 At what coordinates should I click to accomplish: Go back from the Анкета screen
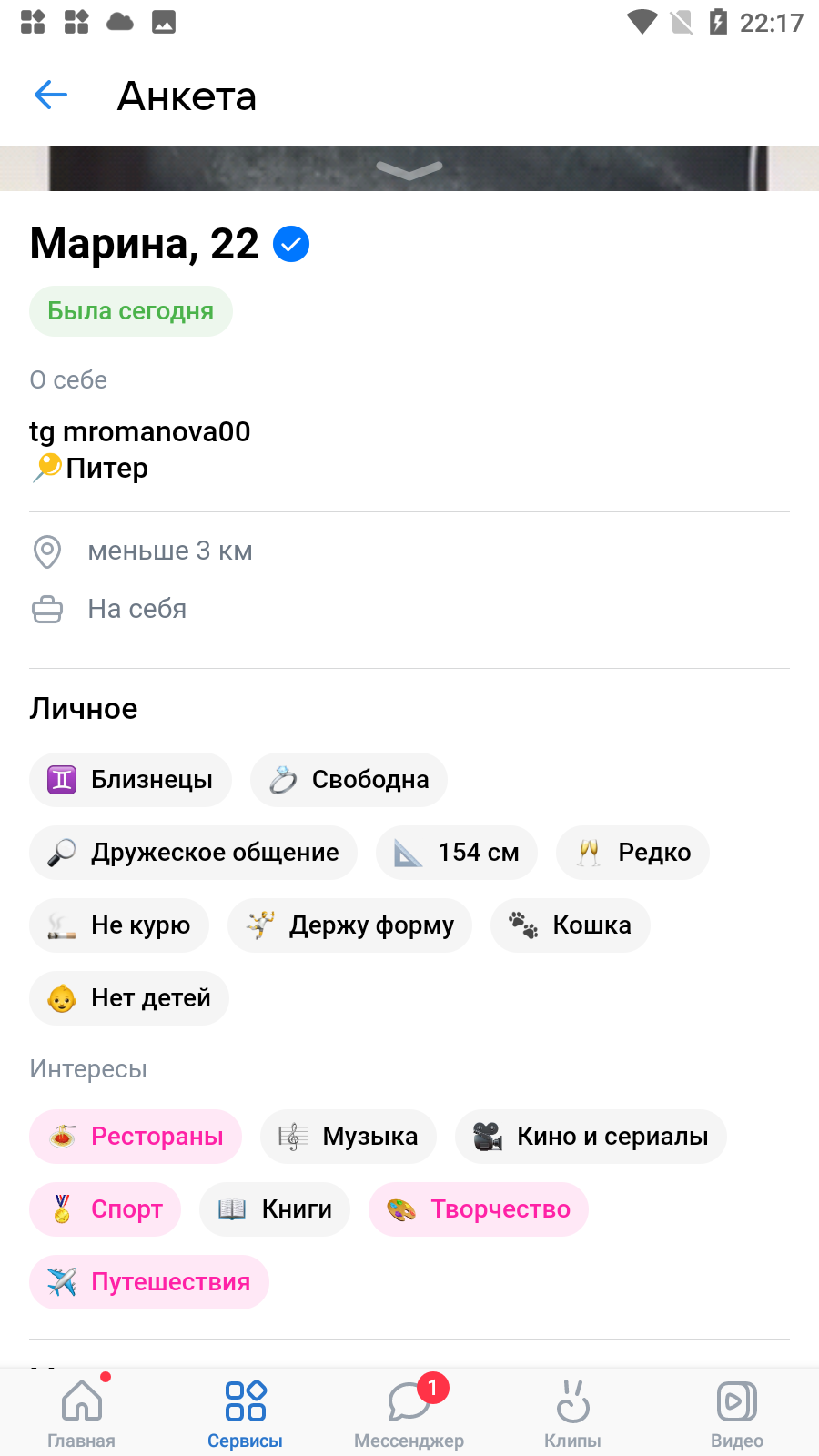pyautogui.click(x=51, y=95)
